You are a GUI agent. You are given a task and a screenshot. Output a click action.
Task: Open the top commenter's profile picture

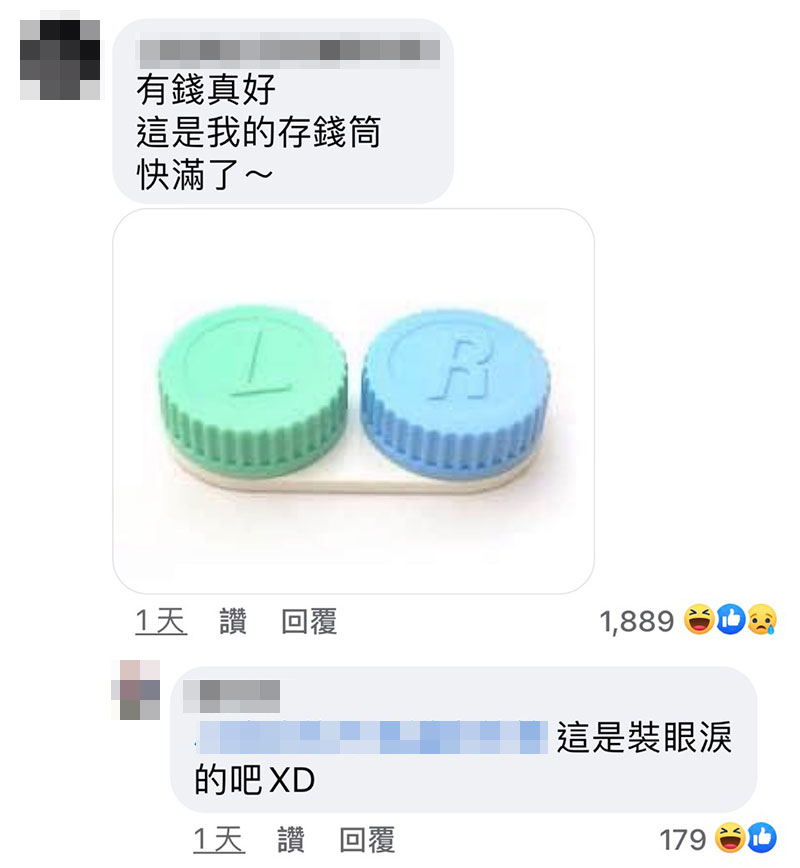point(60,57)
